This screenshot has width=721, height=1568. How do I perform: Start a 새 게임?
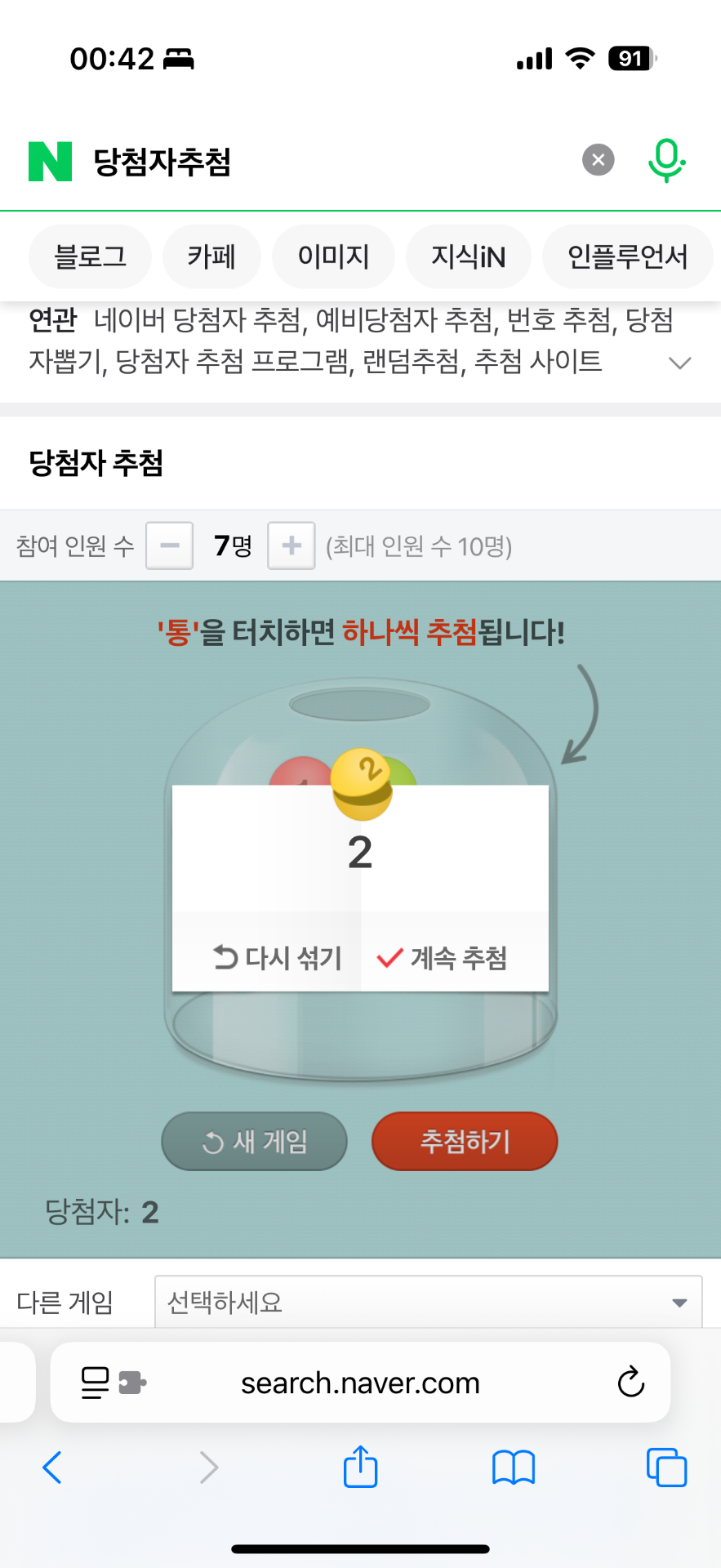coord(255,1141)
